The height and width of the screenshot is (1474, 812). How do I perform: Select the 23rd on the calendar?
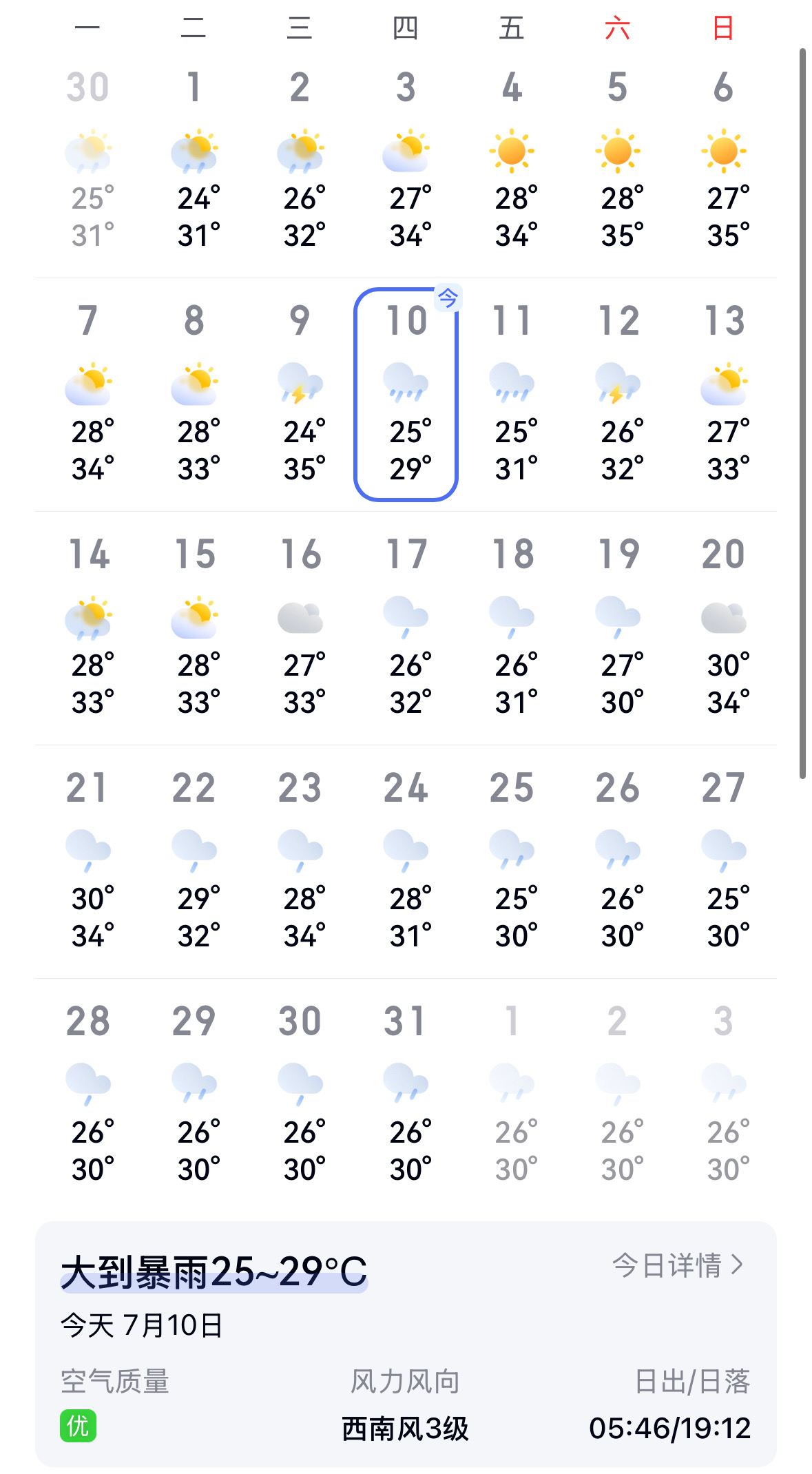click(x=300, y=862)
